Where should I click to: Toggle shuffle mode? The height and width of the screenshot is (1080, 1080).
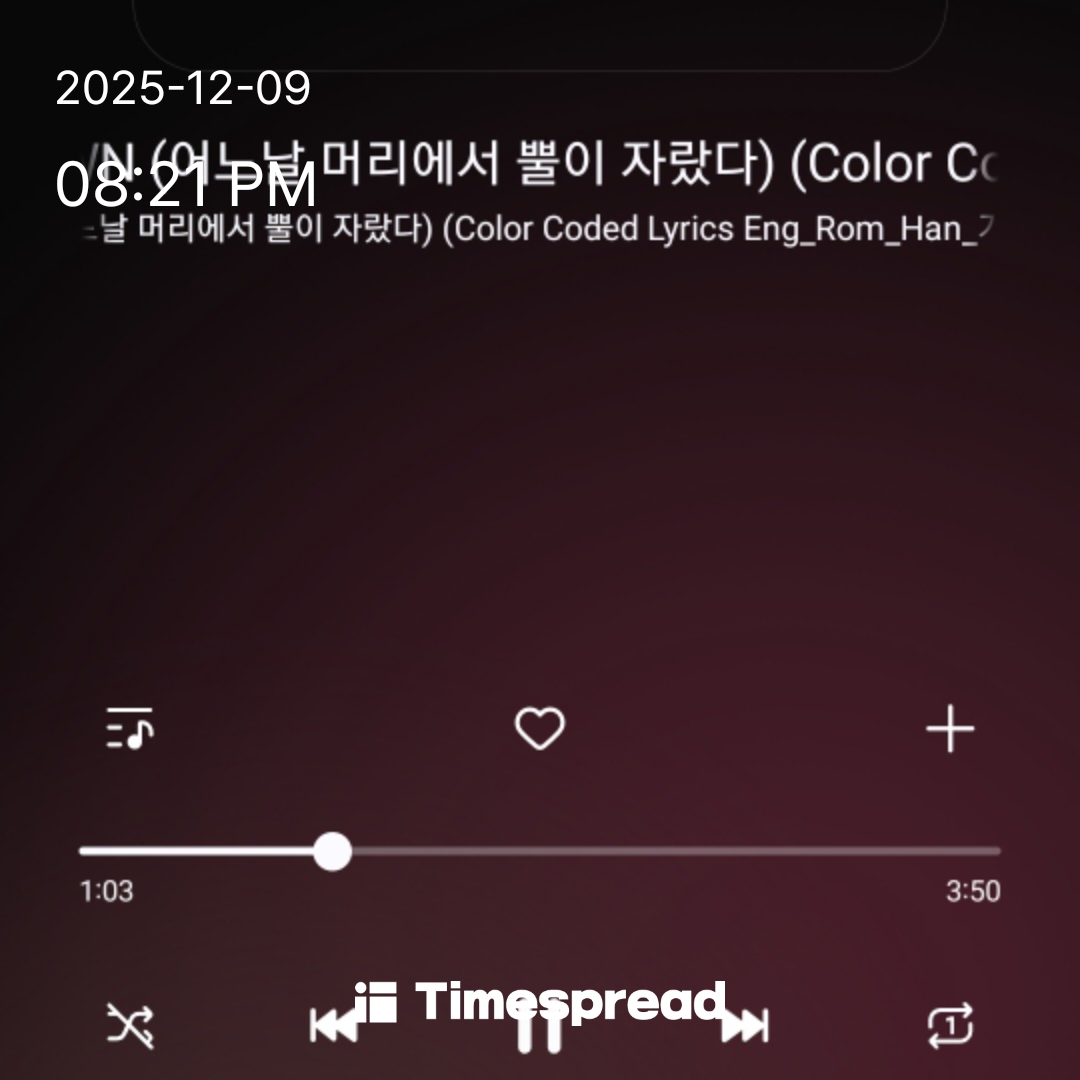tap(131, 1026)
